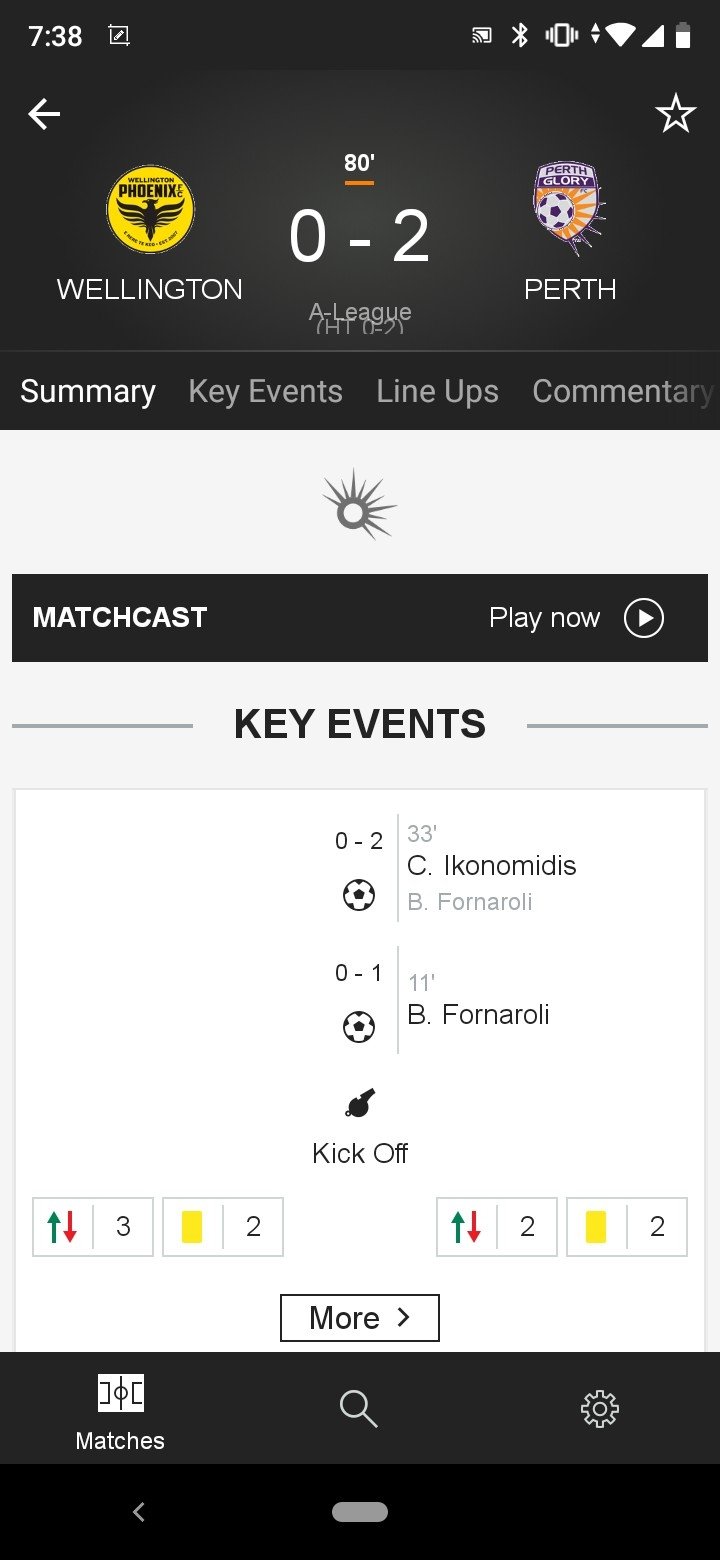Select the Summary tab
Screen dimensions: 720x1560
click(x=88, y=391)
